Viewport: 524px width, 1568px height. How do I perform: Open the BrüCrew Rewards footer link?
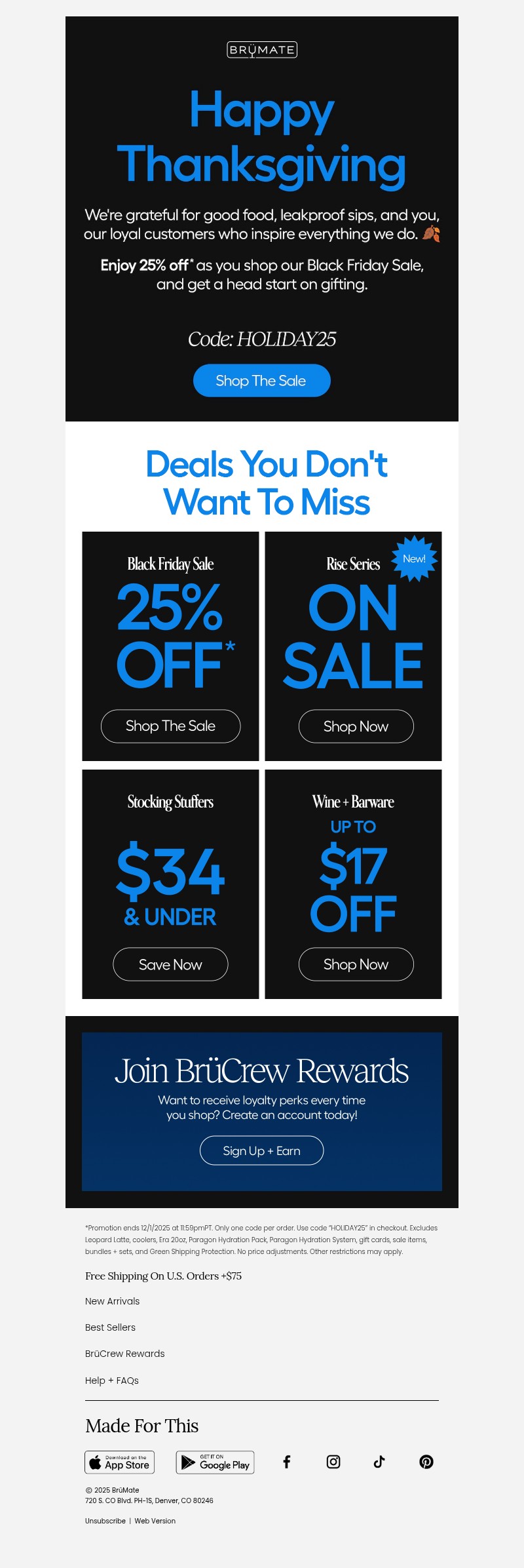coord(125,1354)
